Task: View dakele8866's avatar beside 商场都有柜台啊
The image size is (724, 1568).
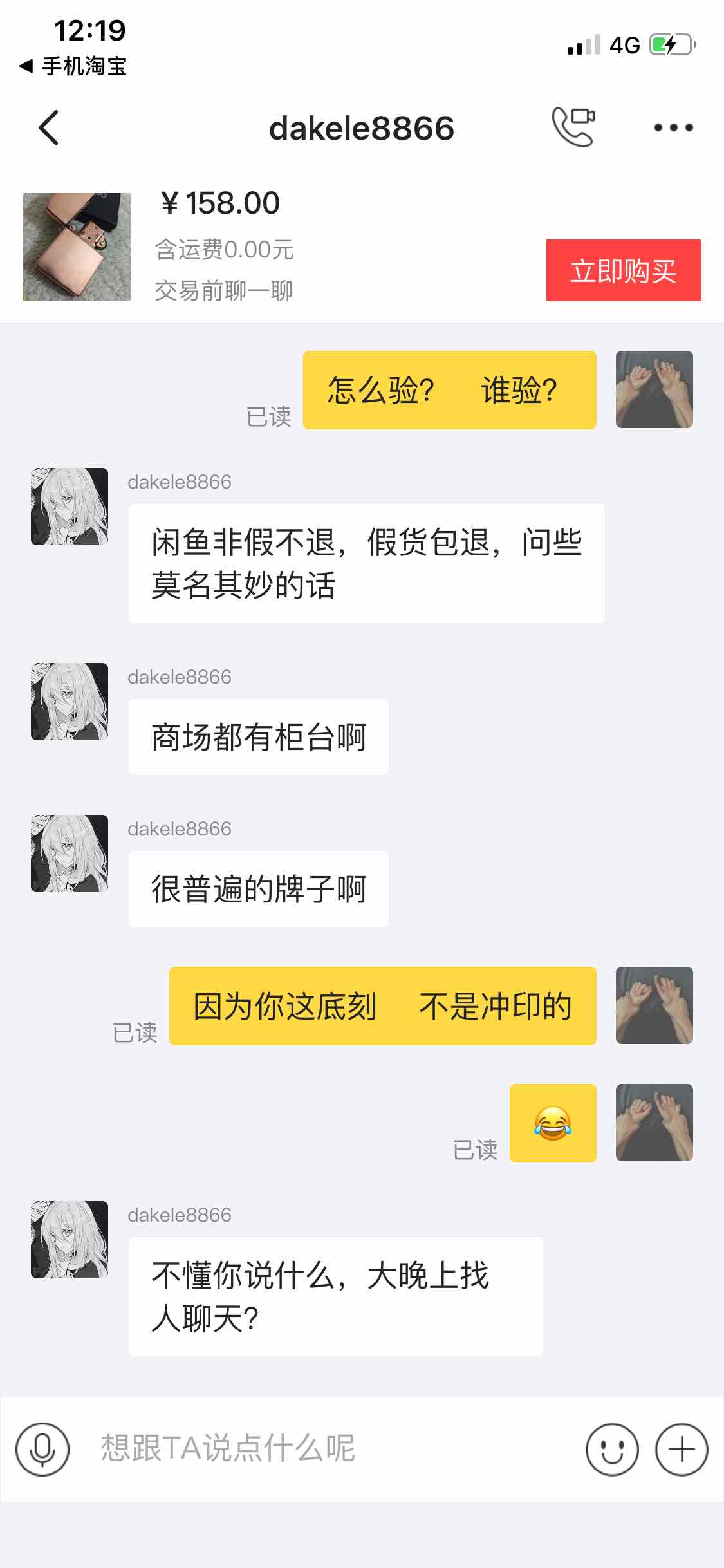Action: [70, 702]
